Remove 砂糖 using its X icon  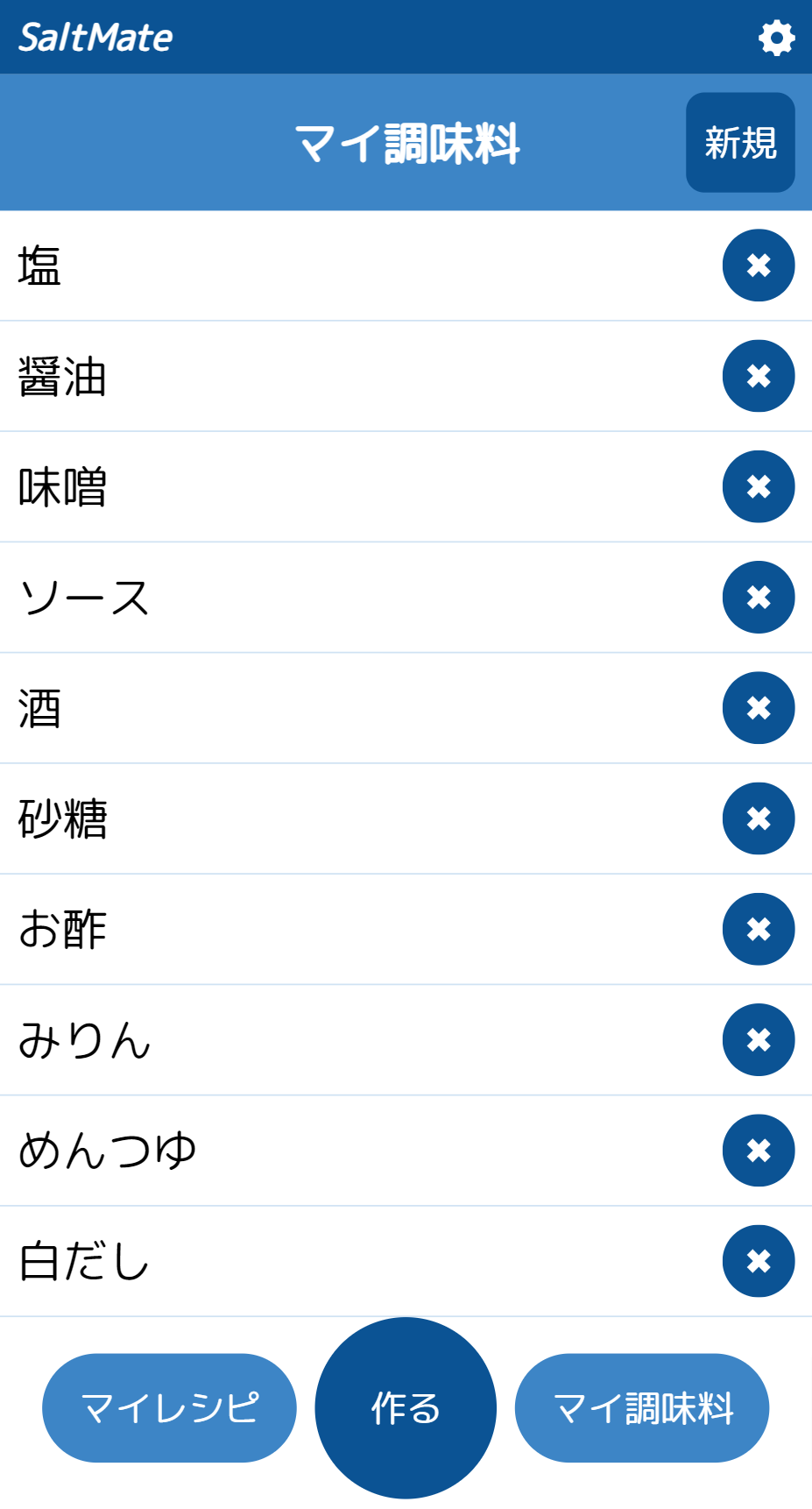(759, 818)
